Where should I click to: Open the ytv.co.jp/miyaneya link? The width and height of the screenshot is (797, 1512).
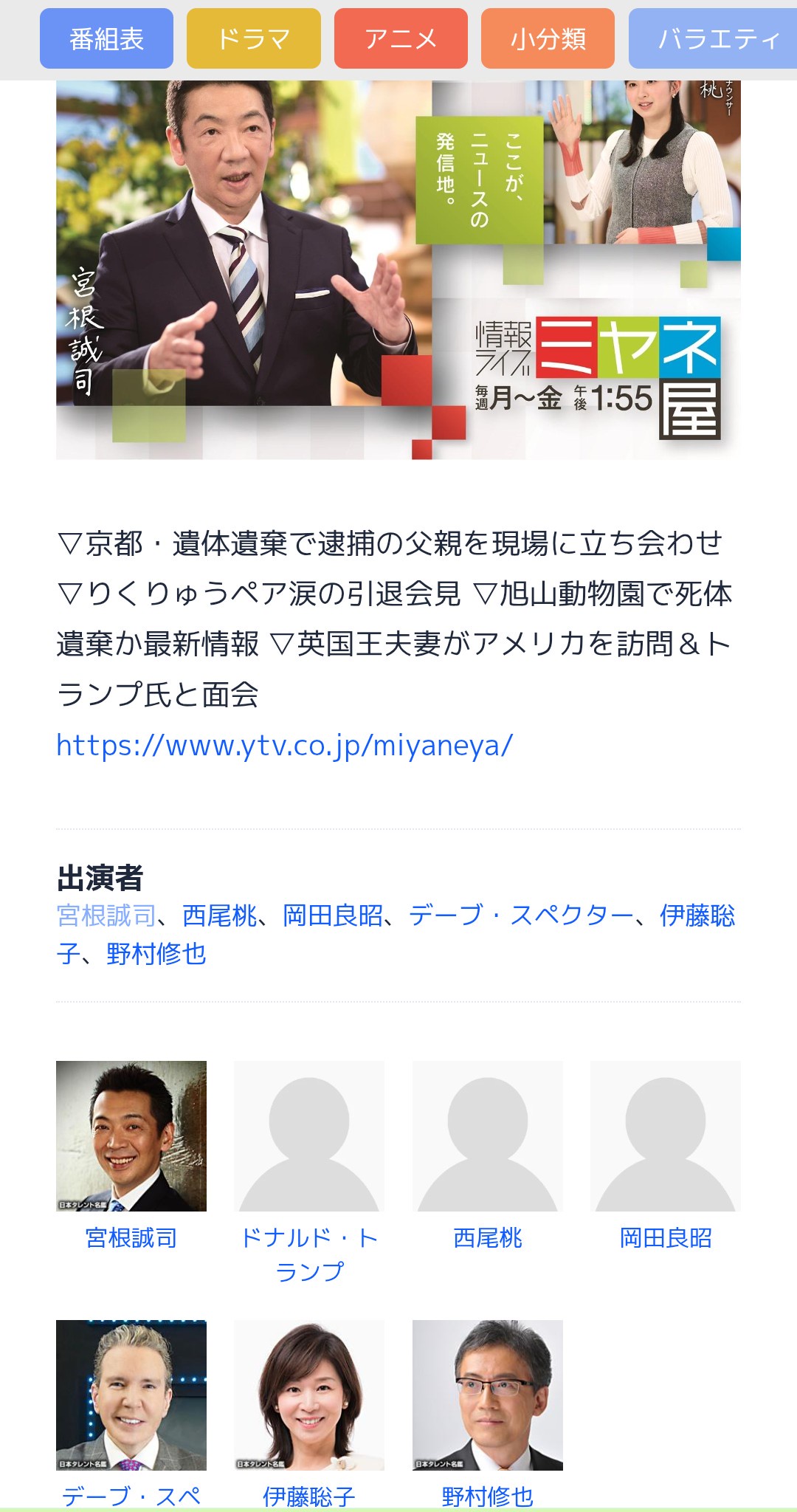[284, 745]
